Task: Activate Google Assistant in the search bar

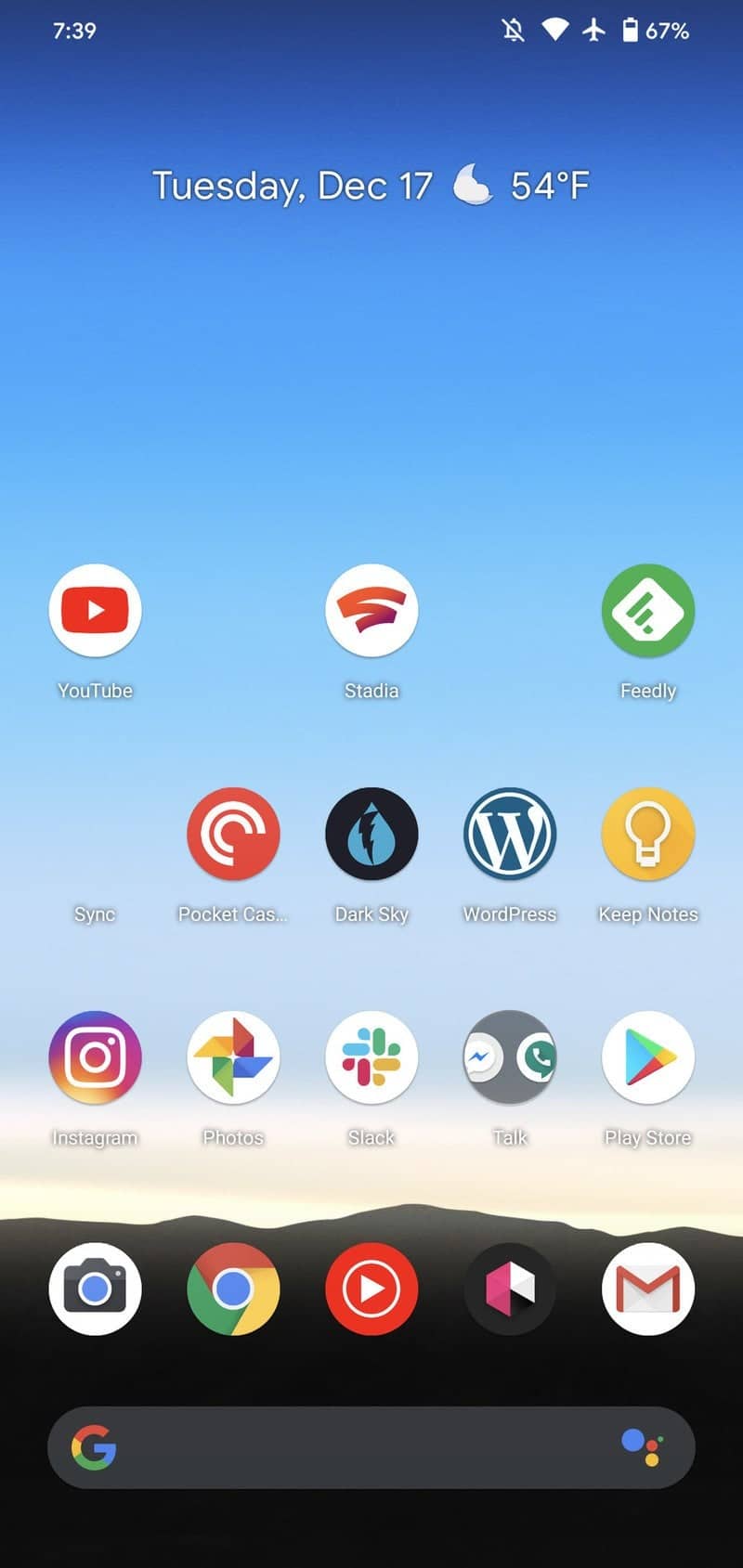Action: click(x=642, y=1447)
